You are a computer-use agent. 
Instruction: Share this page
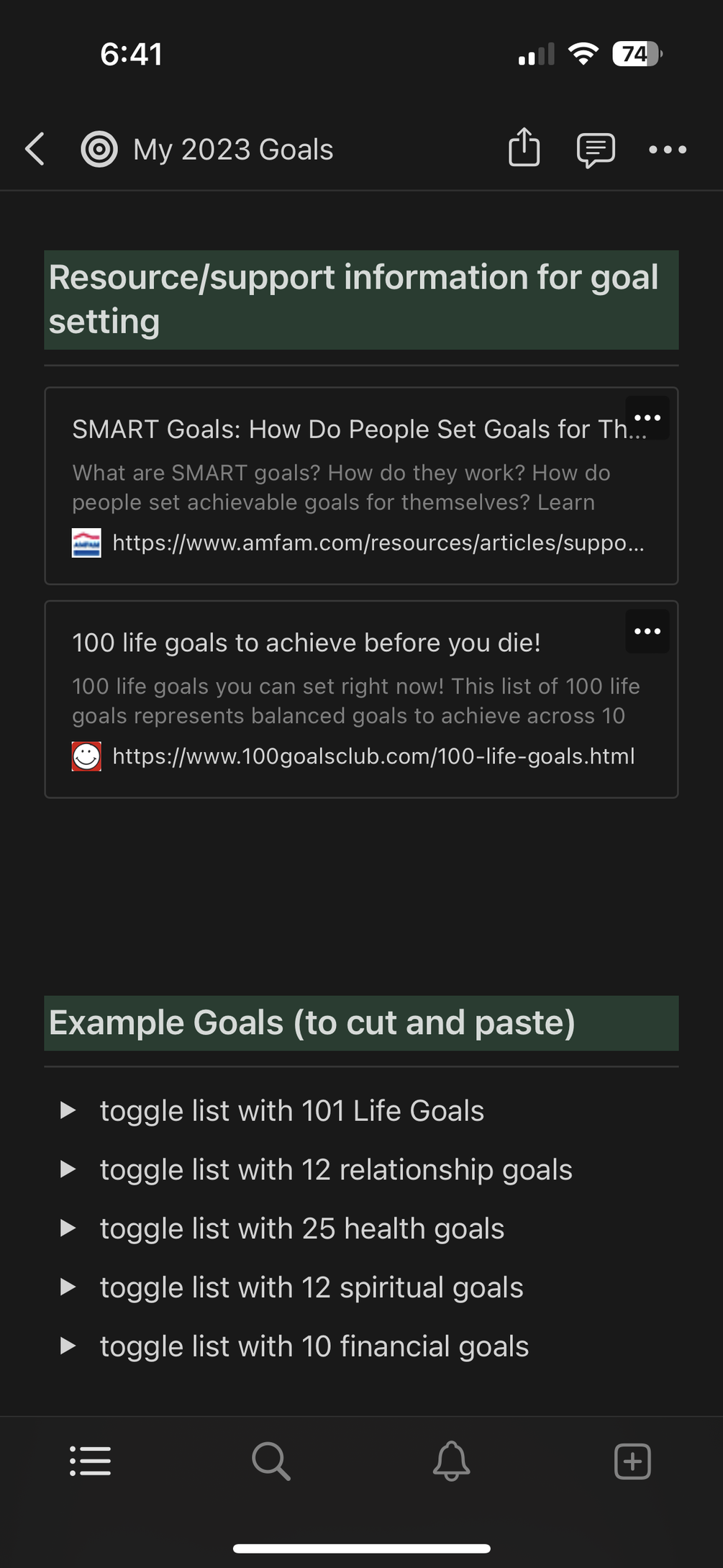tap(524, 148)
